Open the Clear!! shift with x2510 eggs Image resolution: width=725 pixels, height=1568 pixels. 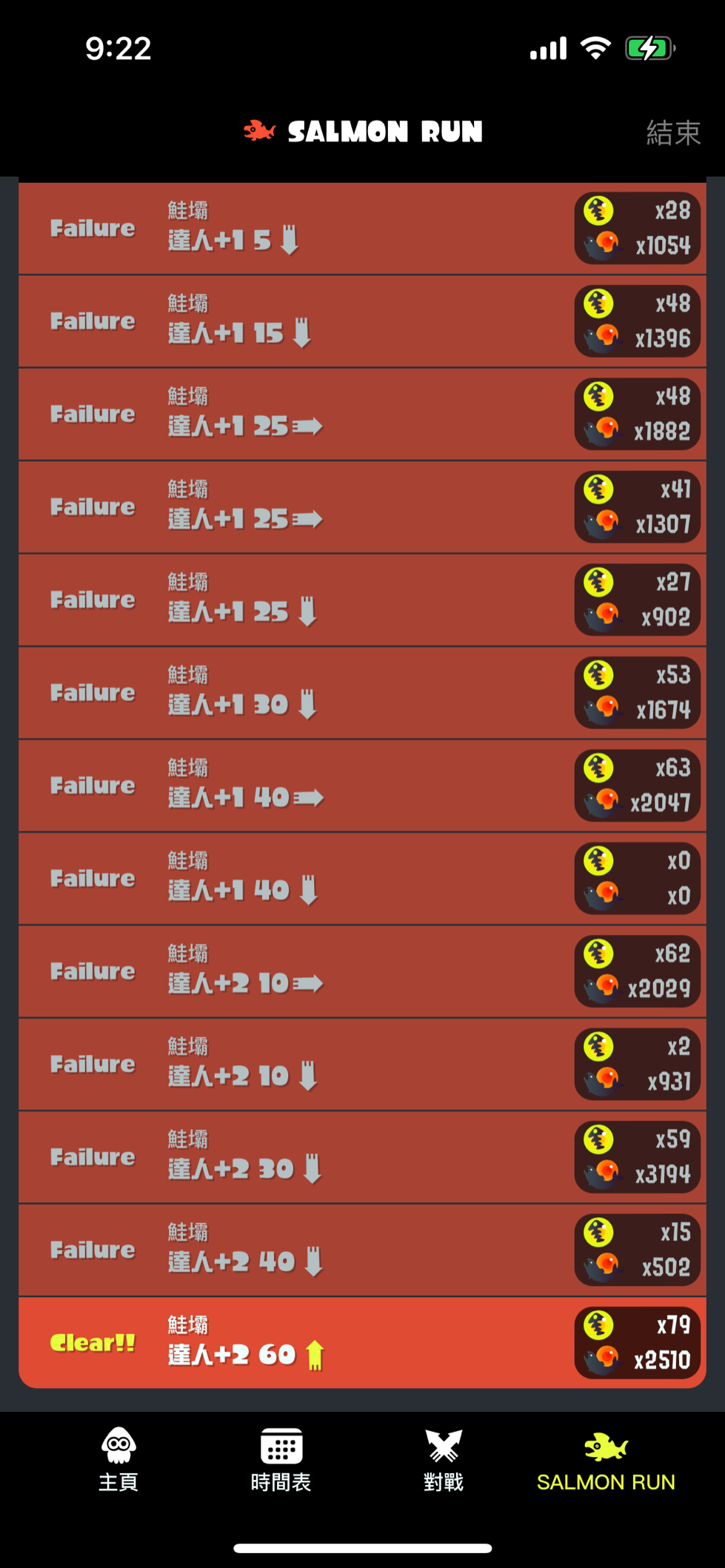[x=362, y=1342]
